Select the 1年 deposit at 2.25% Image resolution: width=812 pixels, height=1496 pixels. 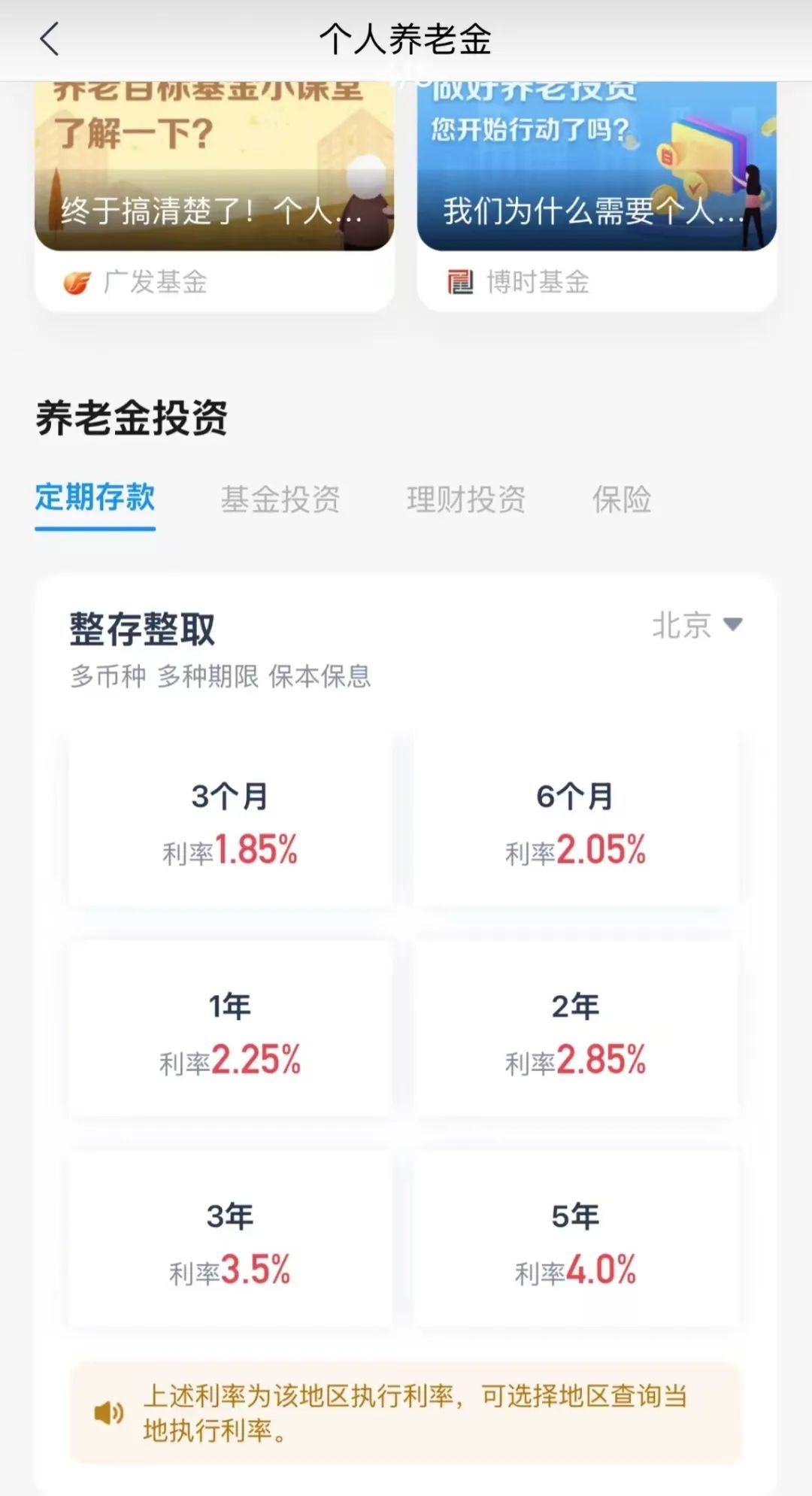(230, 1031)
